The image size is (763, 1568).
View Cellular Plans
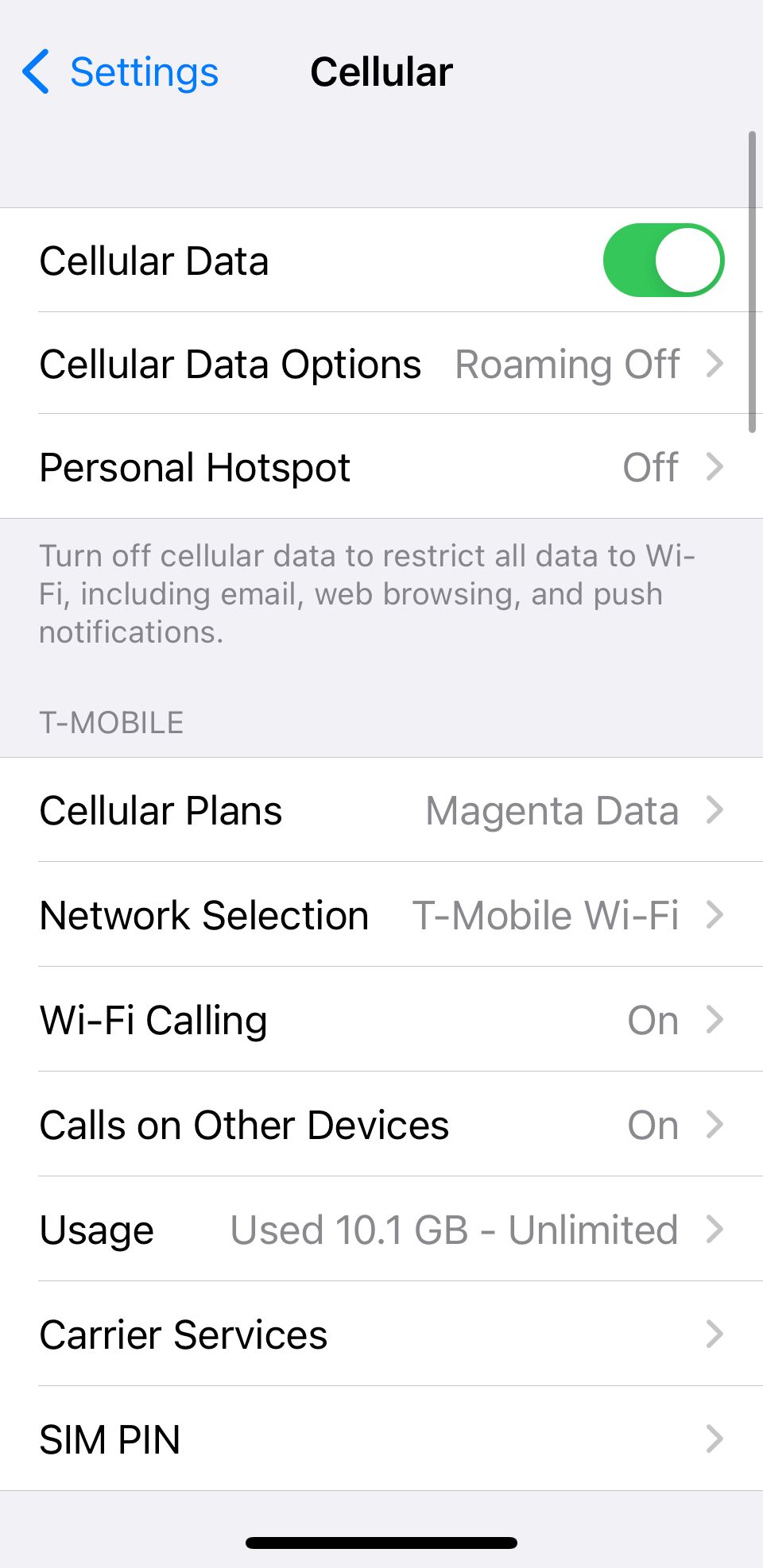pos(381,811)
